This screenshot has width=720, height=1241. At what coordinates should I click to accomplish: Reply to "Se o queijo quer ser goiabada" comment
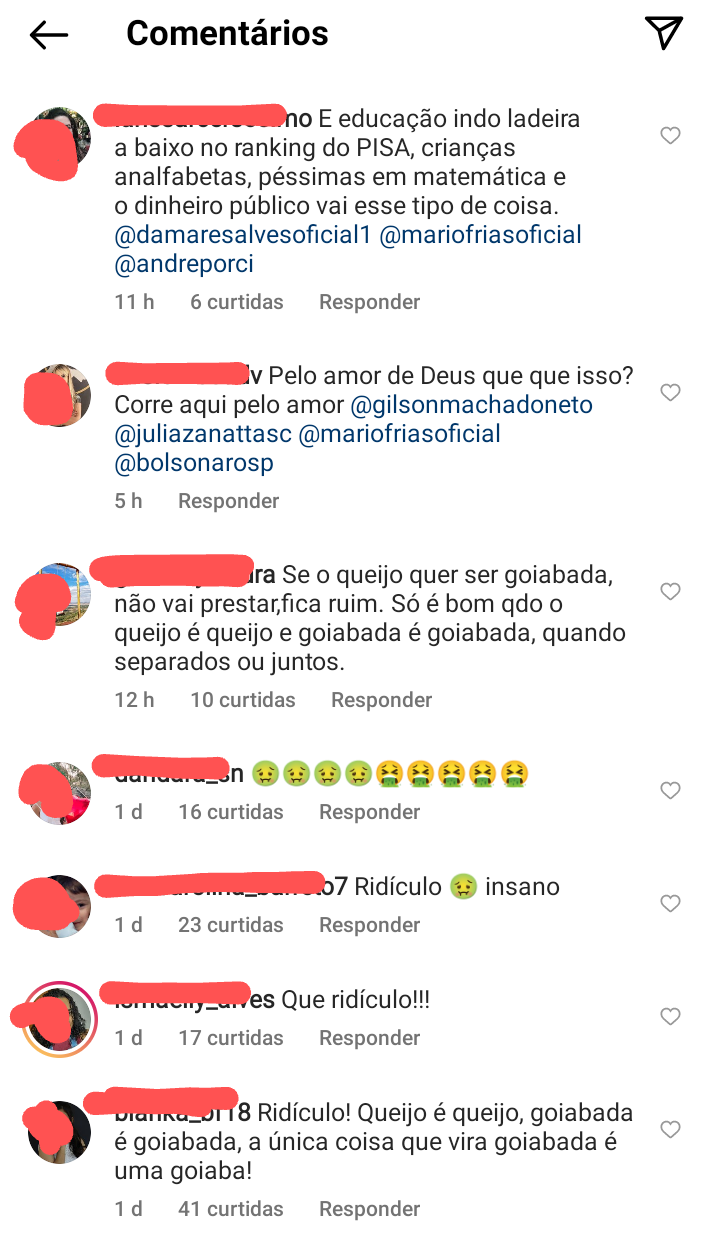(381, 700)
